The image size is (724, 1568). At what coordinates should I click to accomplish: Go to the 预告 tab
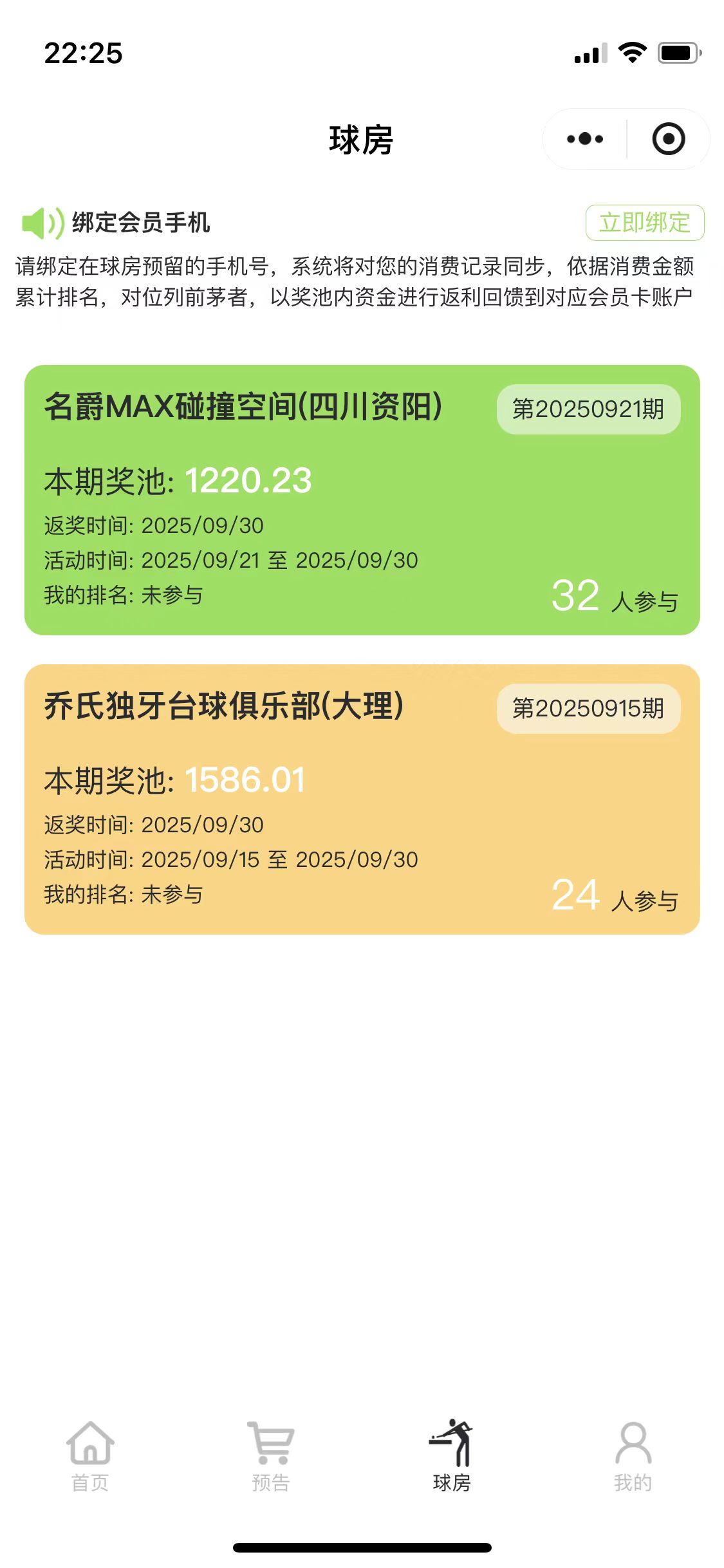(271, 1456)
